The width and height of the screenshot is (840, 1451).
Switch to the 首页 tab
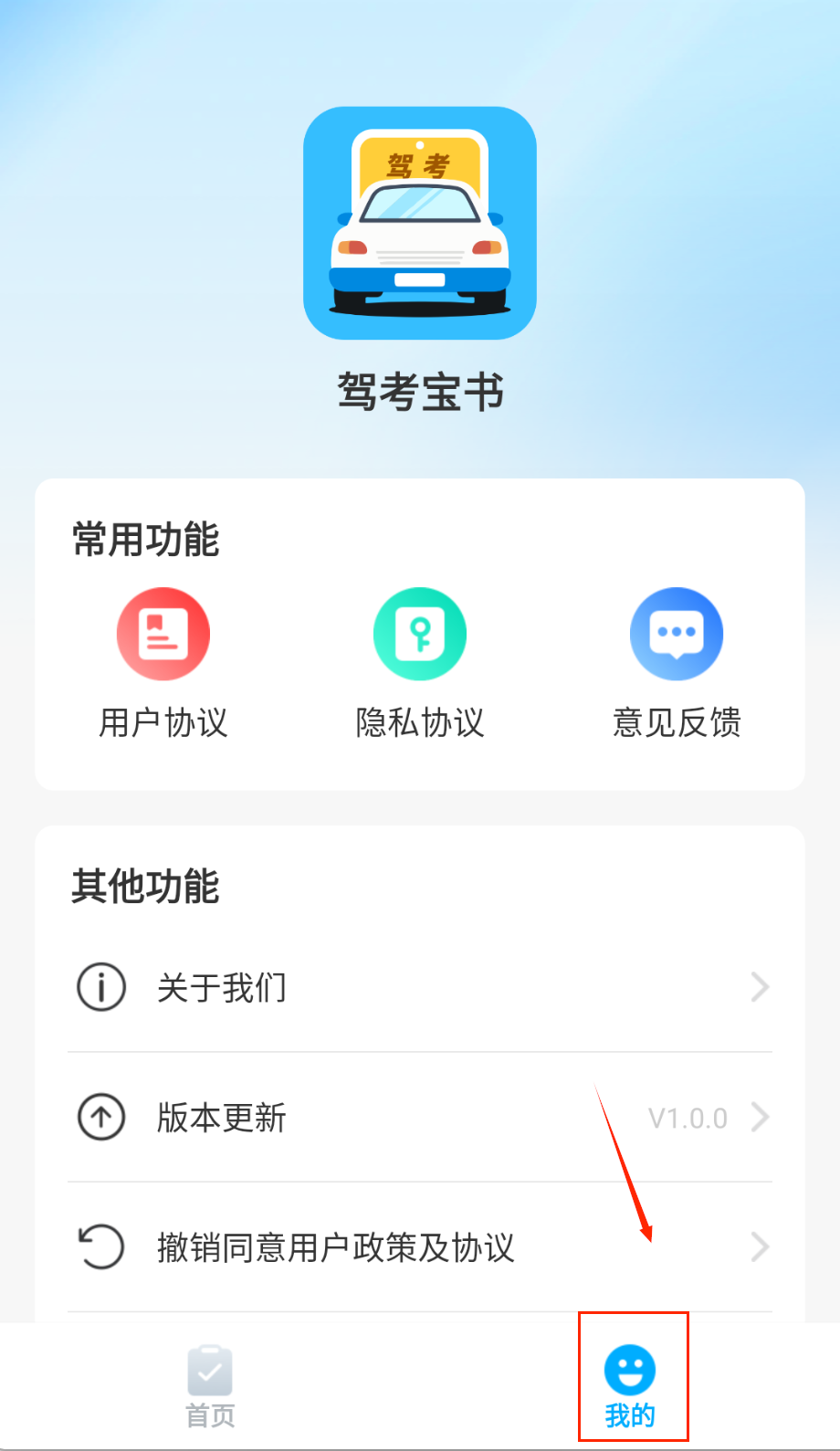(x=210, y=1386)
